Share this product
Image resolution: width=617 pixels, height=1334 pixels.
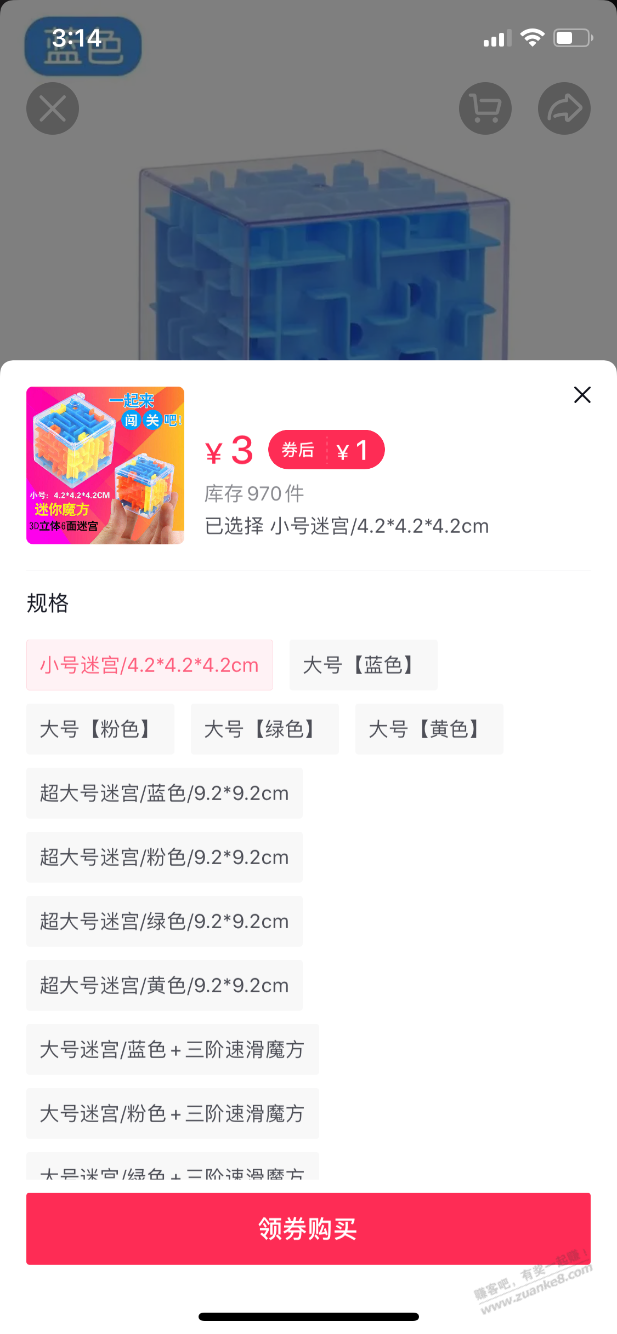point(564,108)
